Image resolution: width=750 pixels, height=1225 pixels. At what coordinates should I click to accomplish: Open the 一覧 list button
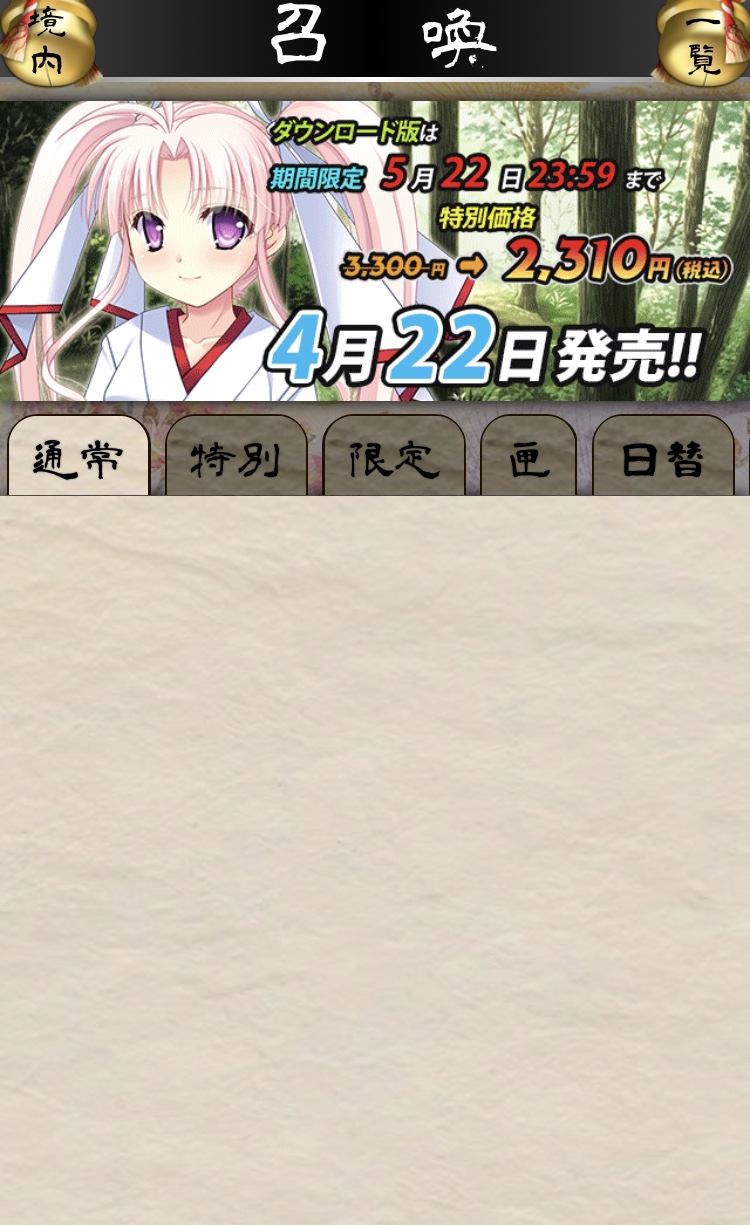[x=706, y=42]
